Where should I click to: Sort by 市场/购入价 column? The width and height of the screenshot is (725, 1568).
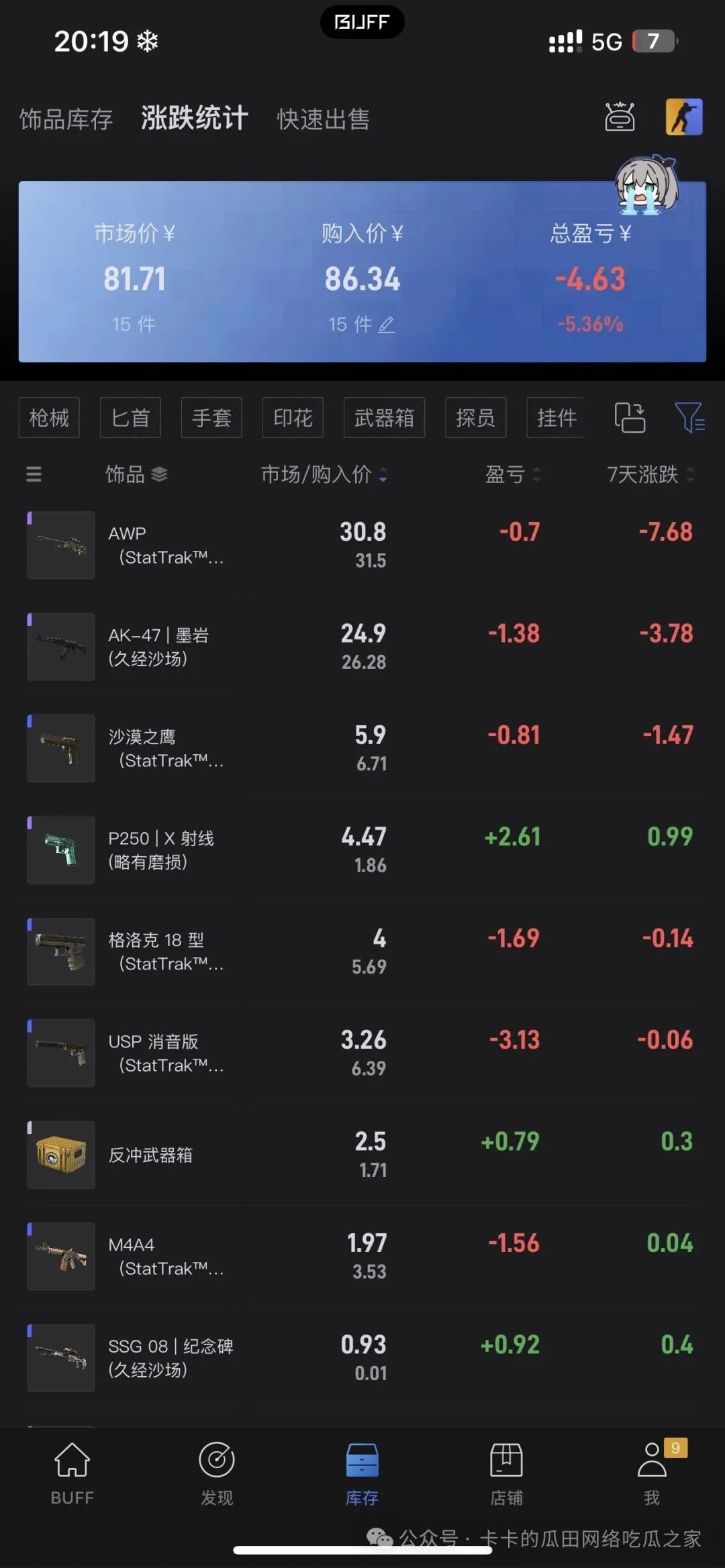point(324,475)
